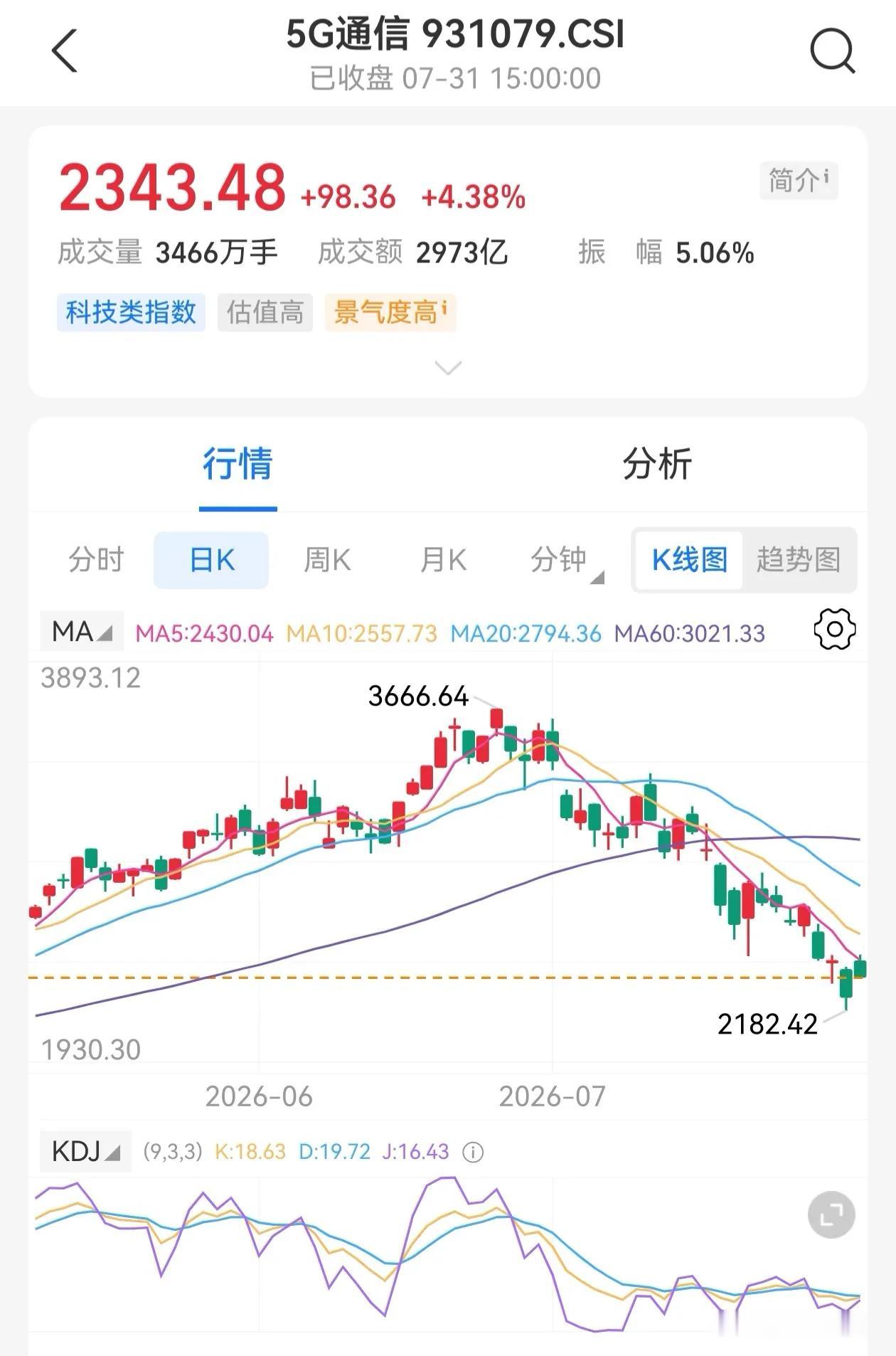Select the K线图 chart mode
This screenshot has height=1356, width=896.
689,560
